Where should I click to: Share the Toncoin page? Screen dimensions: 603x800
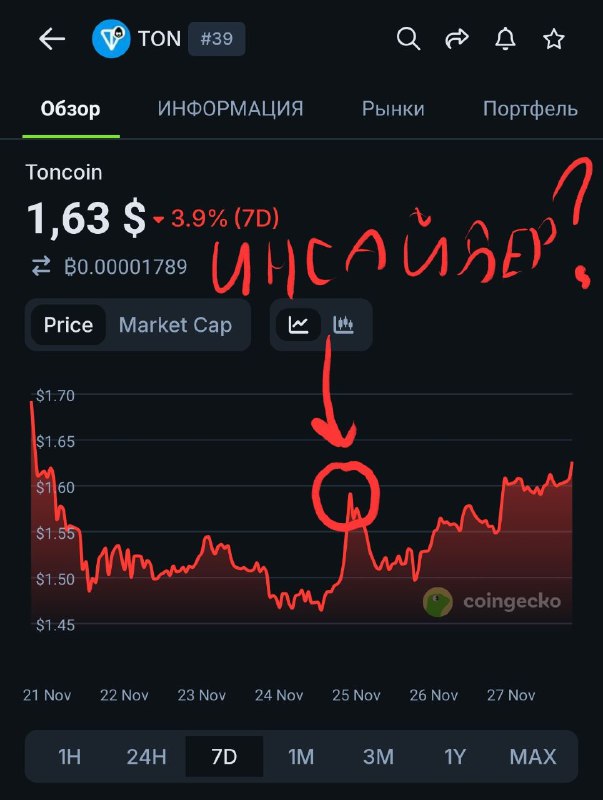tap(457, 39)
